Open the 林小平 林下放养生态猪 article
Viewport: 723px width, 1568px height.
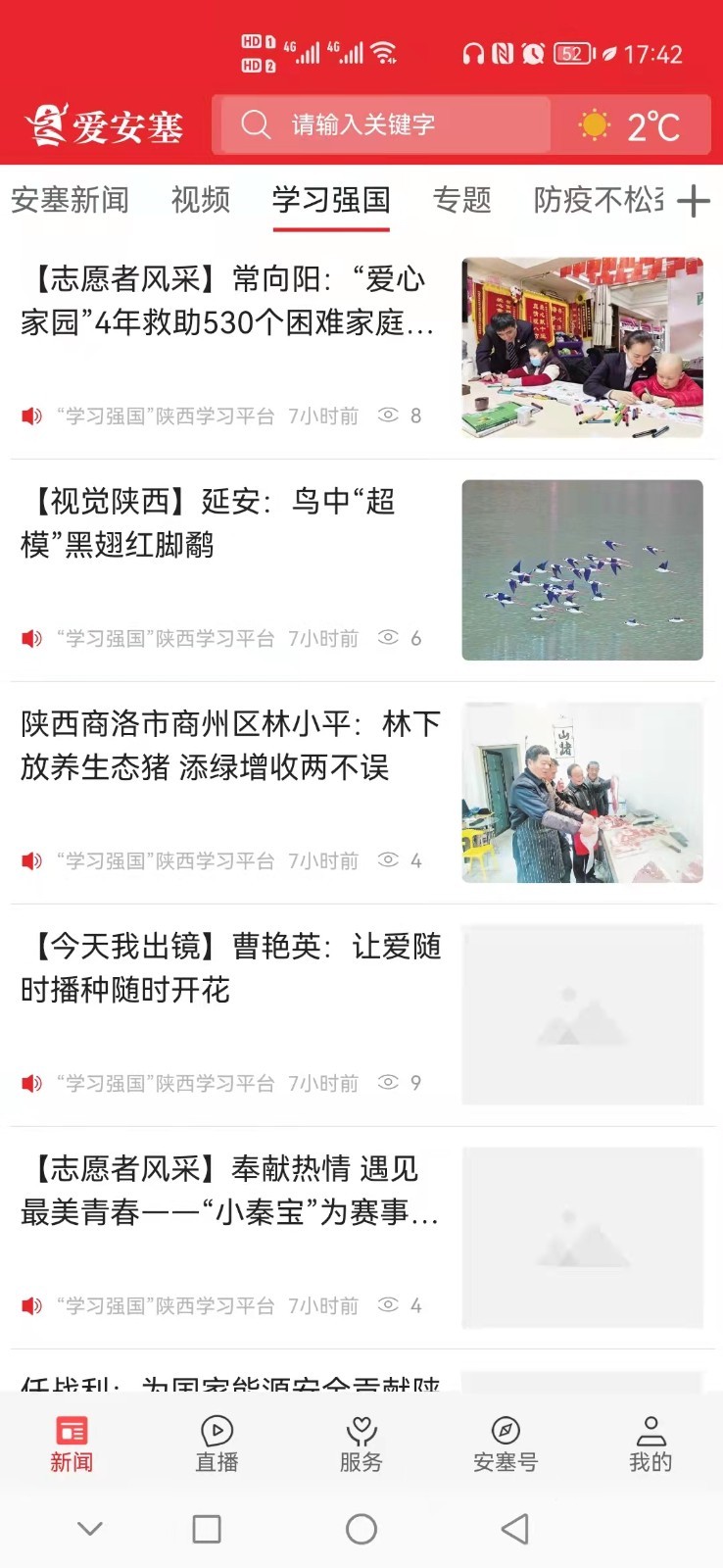coord(230,746)
